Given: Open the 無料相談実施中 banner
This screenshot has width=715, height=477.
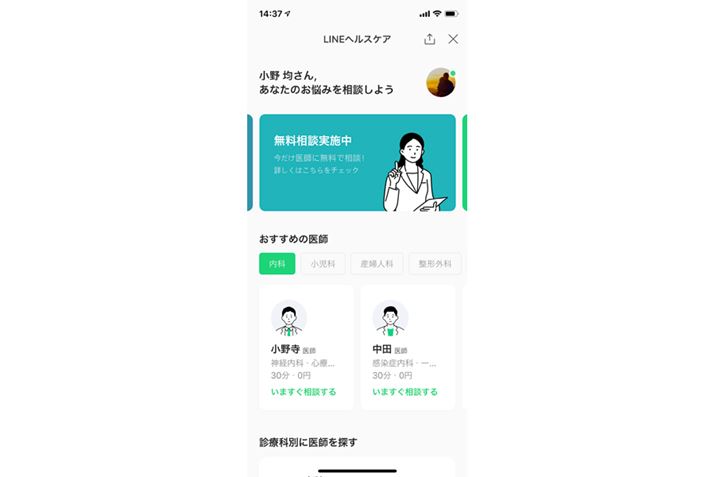Looking at the screenshot, I should click(x=357, y=162).
